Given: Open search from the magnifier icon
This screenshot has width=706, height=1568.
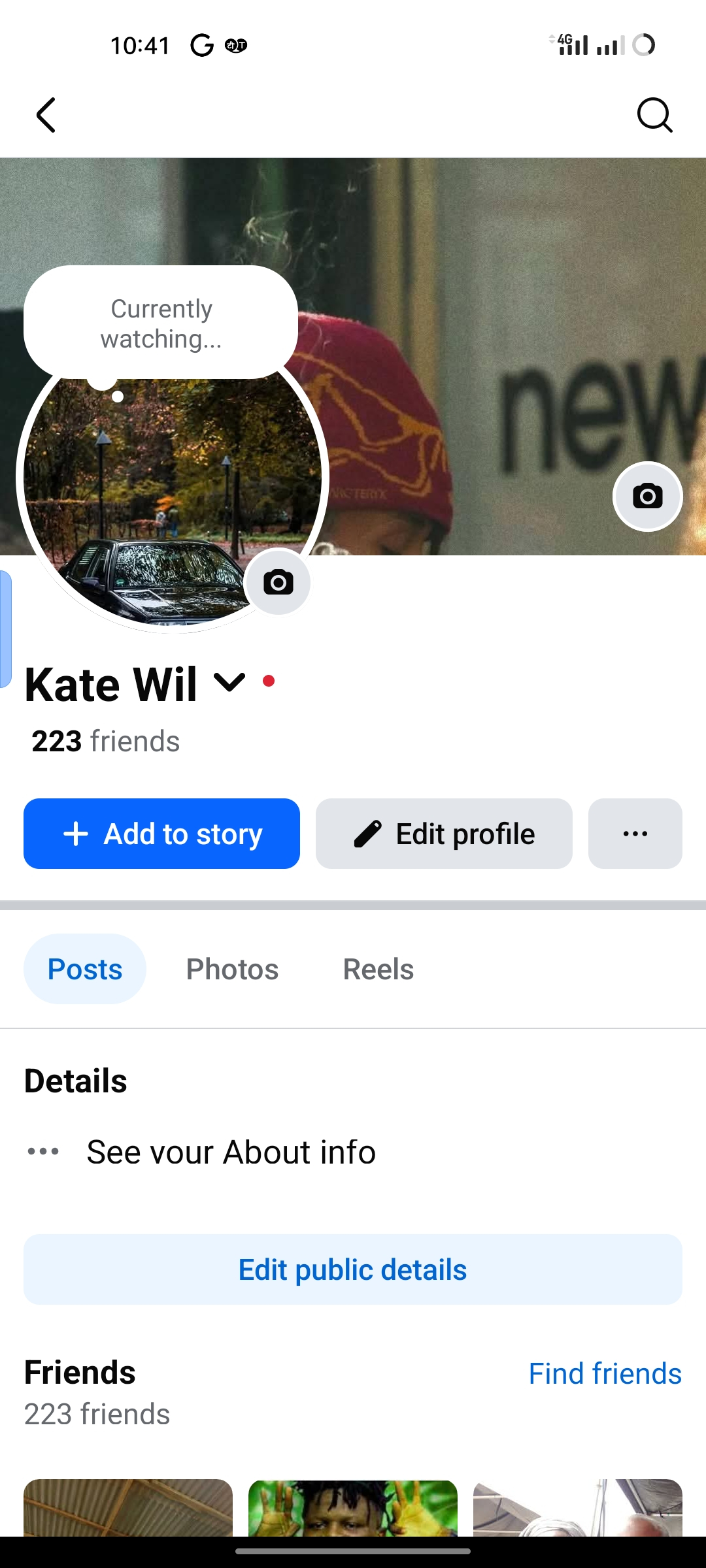Looking at the screenshot, I should coord(654,116).
